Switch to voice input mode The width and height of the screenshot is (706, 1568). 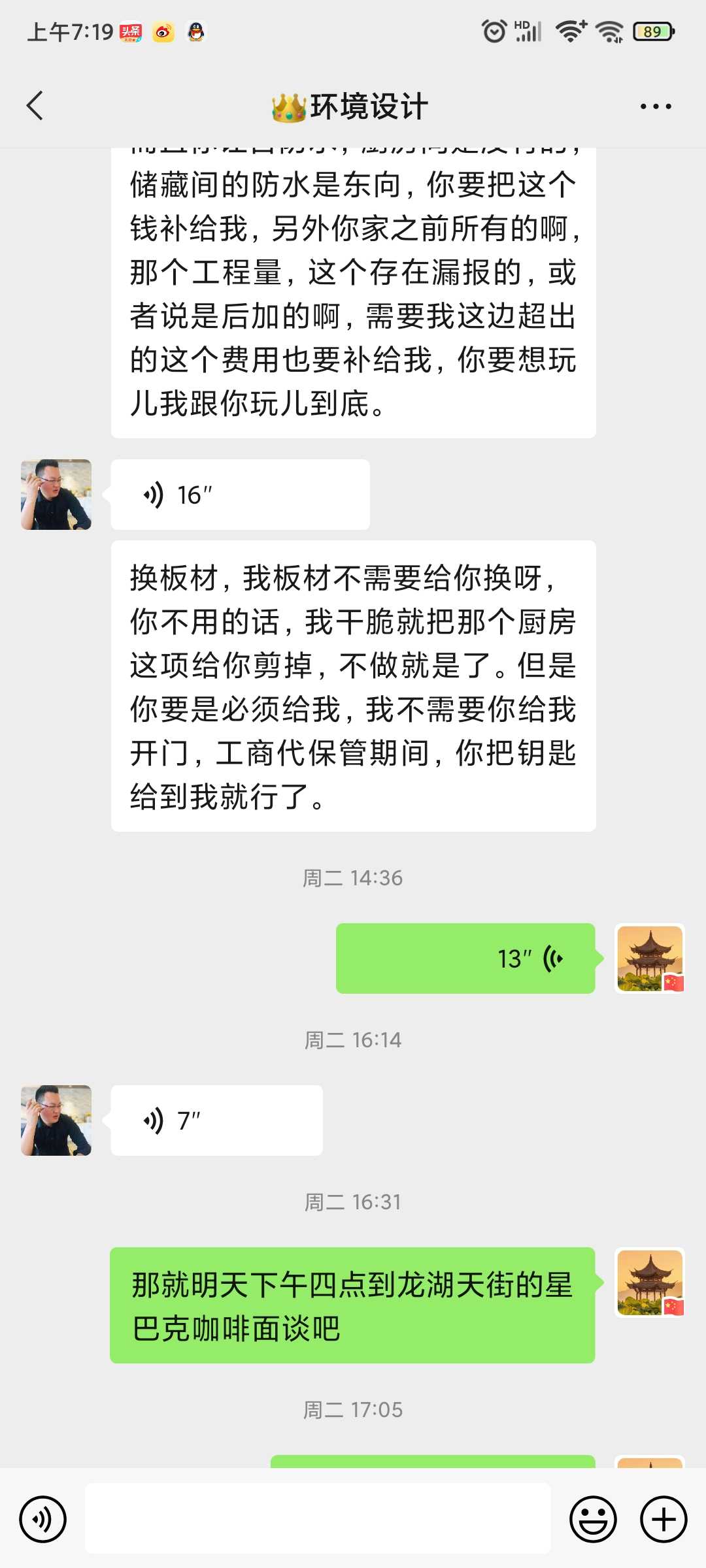tap(43, 1519)
